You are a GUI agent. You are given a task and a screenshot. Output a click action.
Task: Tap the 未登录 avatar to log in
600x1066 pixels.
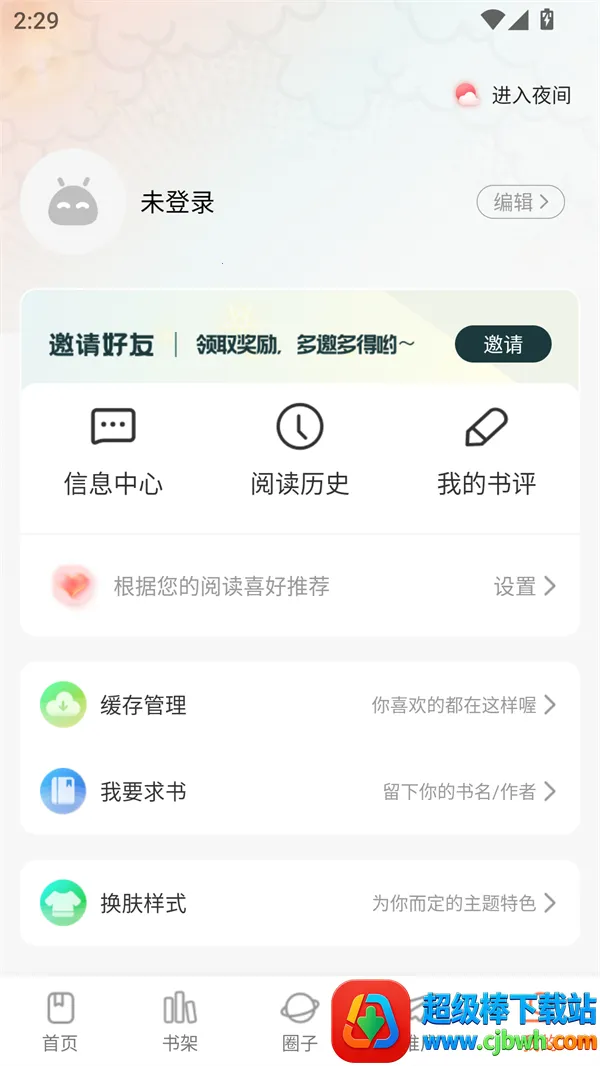72,203
